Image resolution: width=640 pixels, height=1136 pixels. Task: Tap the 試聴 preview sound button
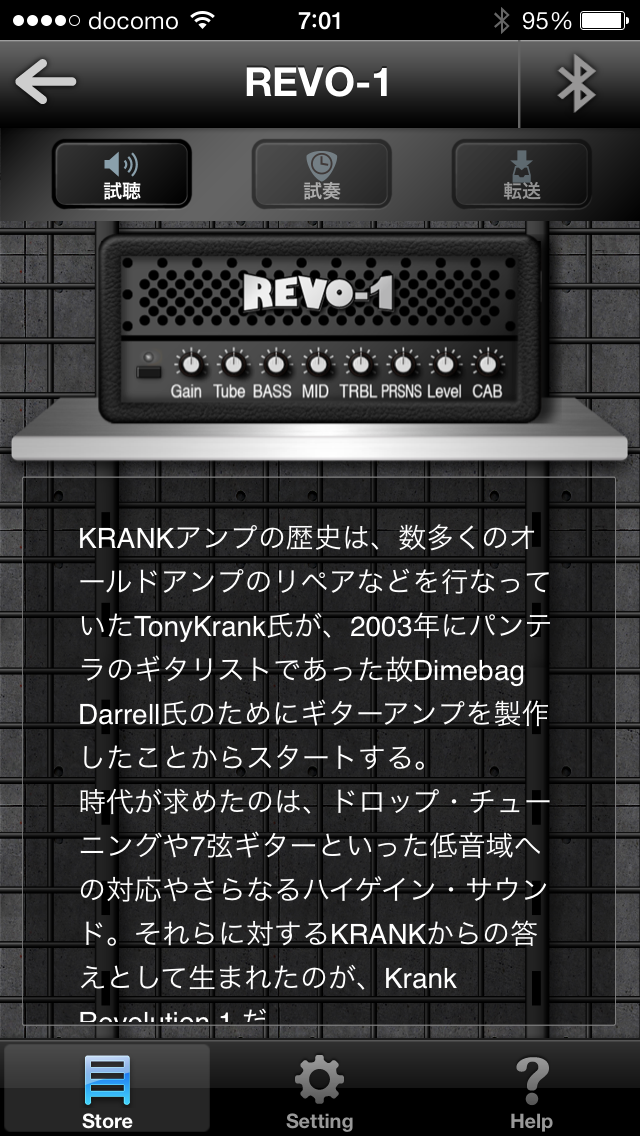pos(122,174)
